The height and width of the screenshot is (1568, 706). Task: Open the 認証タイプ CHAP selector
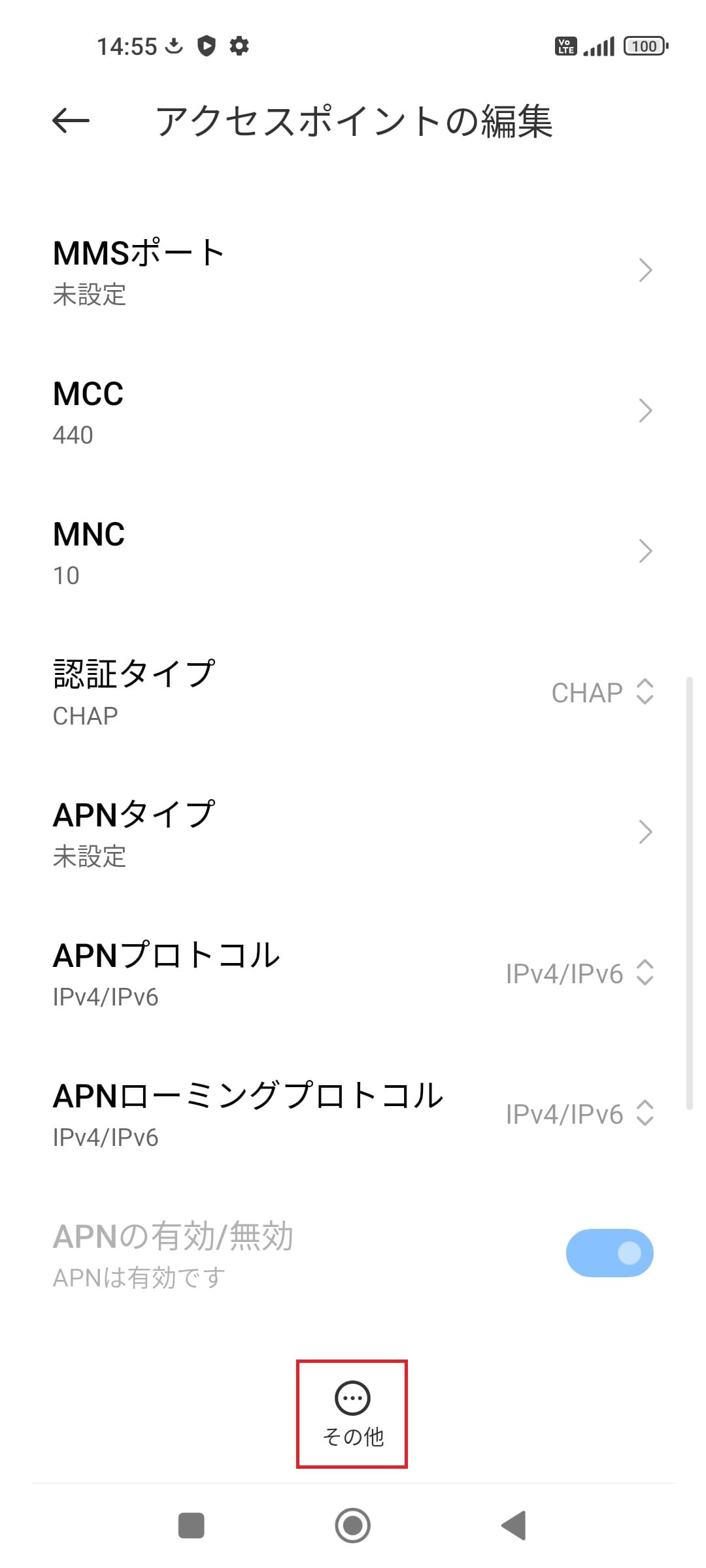(x=602, y=693)
